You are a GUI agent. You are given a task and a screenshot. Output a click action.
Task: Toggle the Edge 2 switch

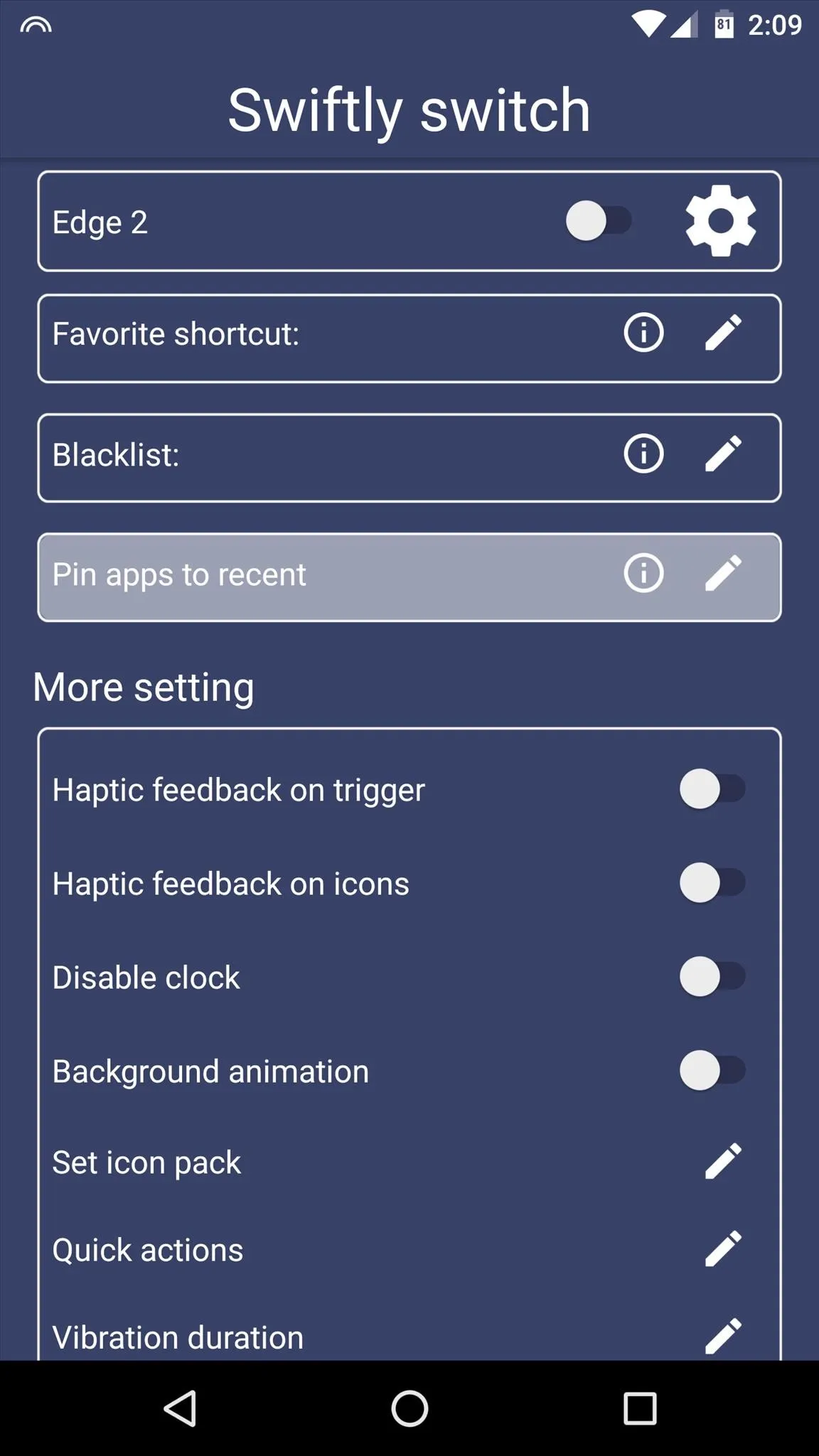(599, 221)
